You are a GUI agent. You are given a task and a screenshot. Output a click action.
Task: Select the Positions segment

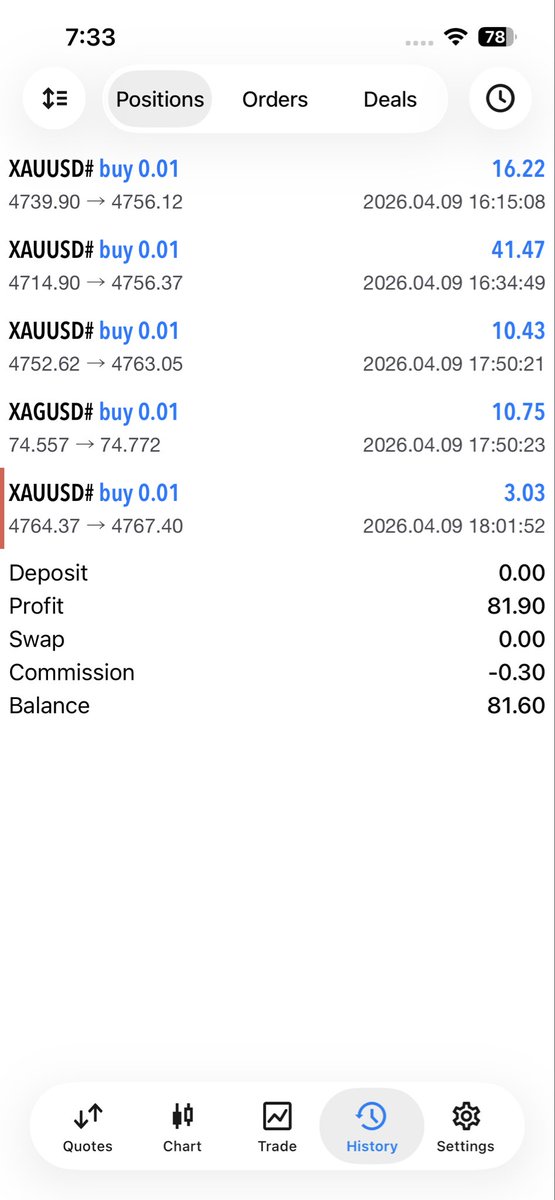click(160, 99)
